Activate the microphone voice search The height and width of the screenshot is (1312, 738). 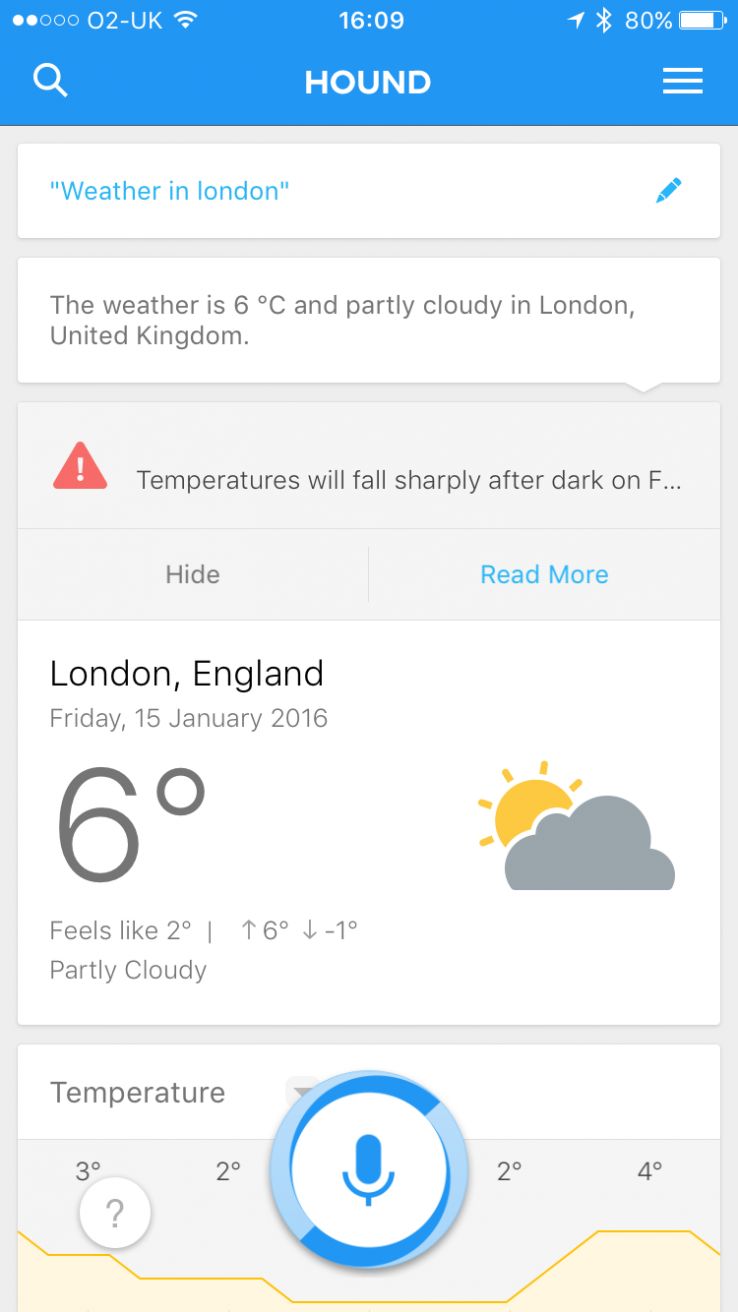(368, 1170)
